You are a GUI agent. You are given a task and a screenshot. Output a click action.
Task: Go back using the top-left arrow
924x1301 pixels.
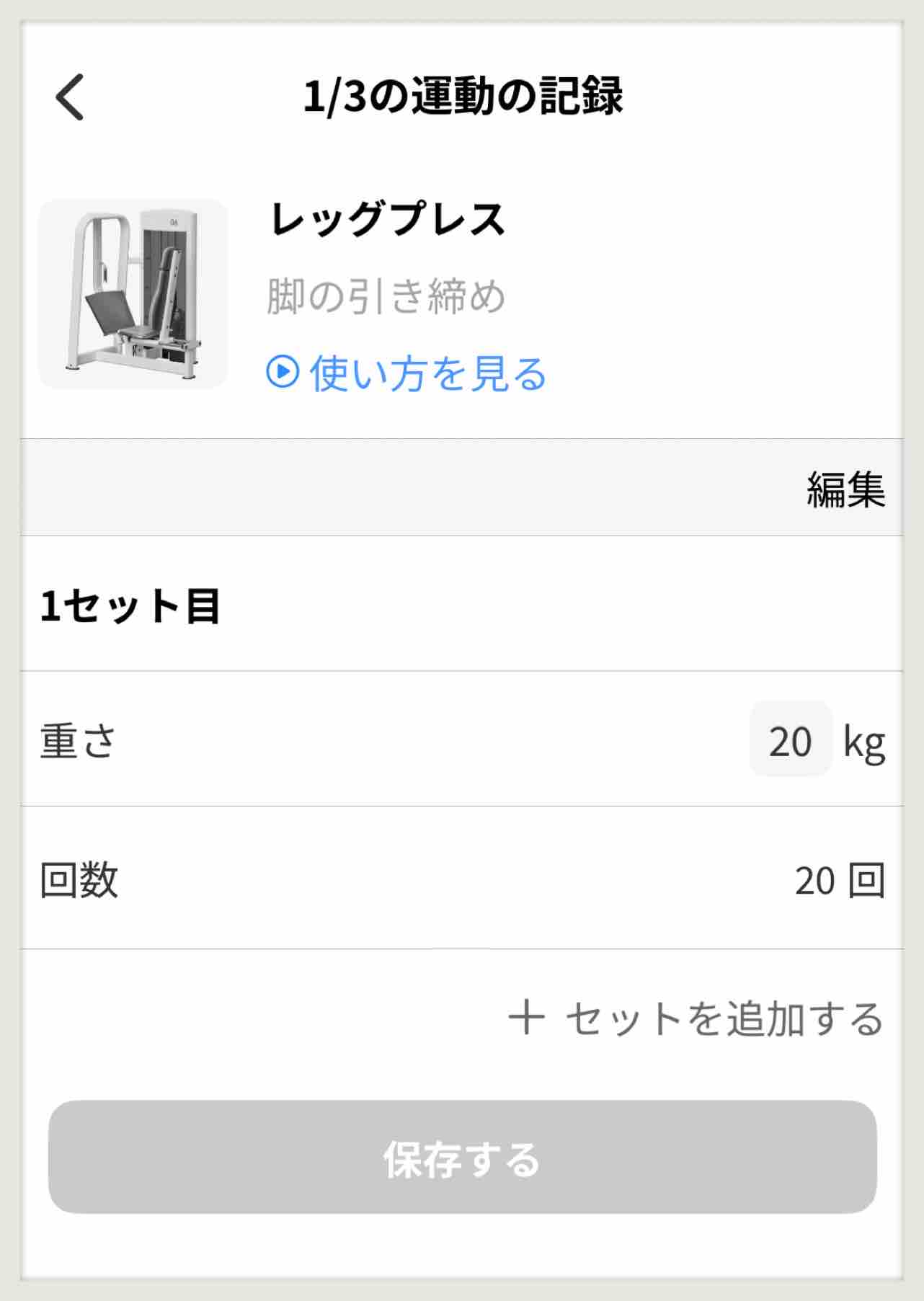tap(71, 97)
